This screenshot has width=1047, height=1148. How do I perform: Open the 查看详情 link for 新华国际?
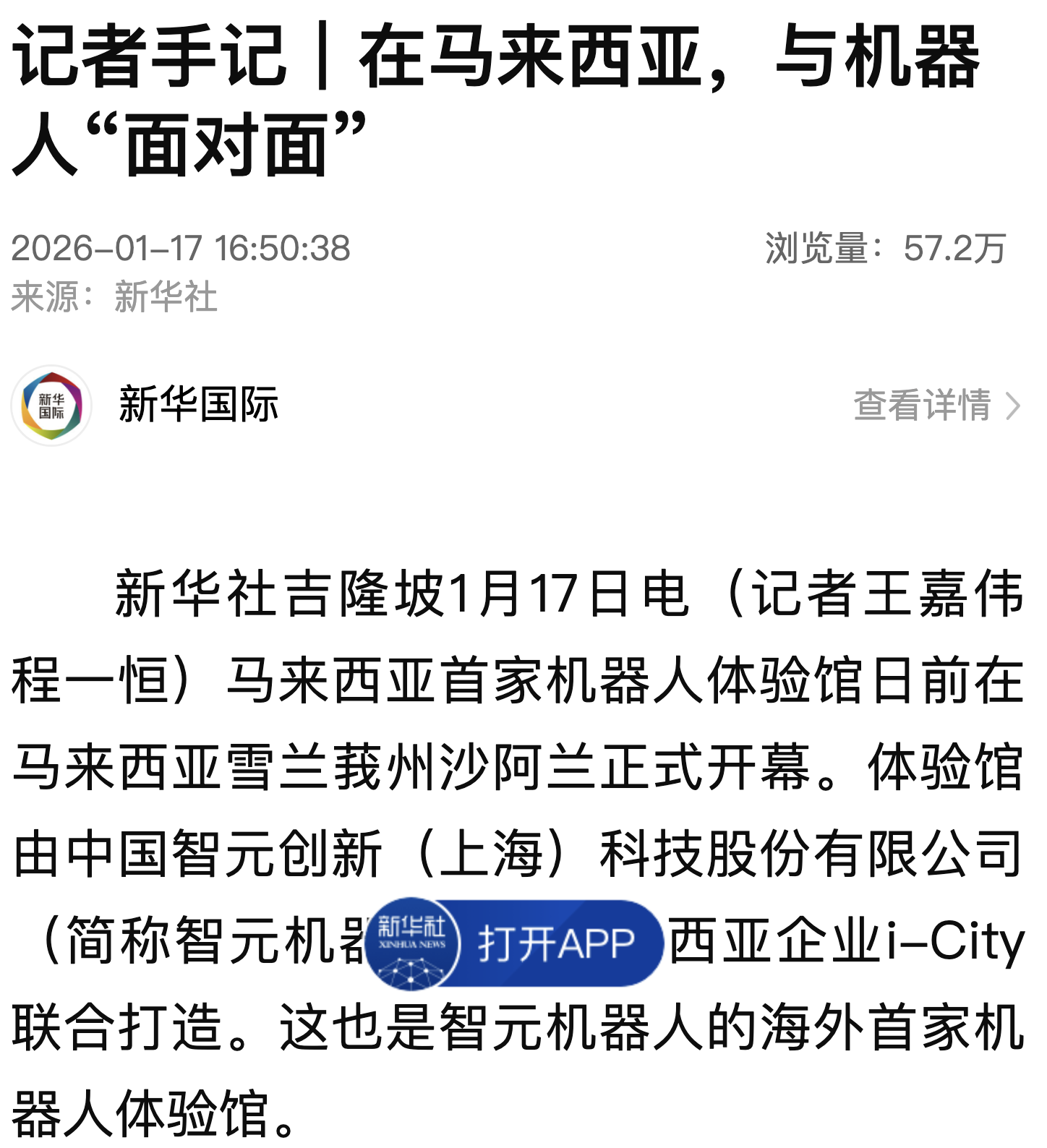[936, 405]
